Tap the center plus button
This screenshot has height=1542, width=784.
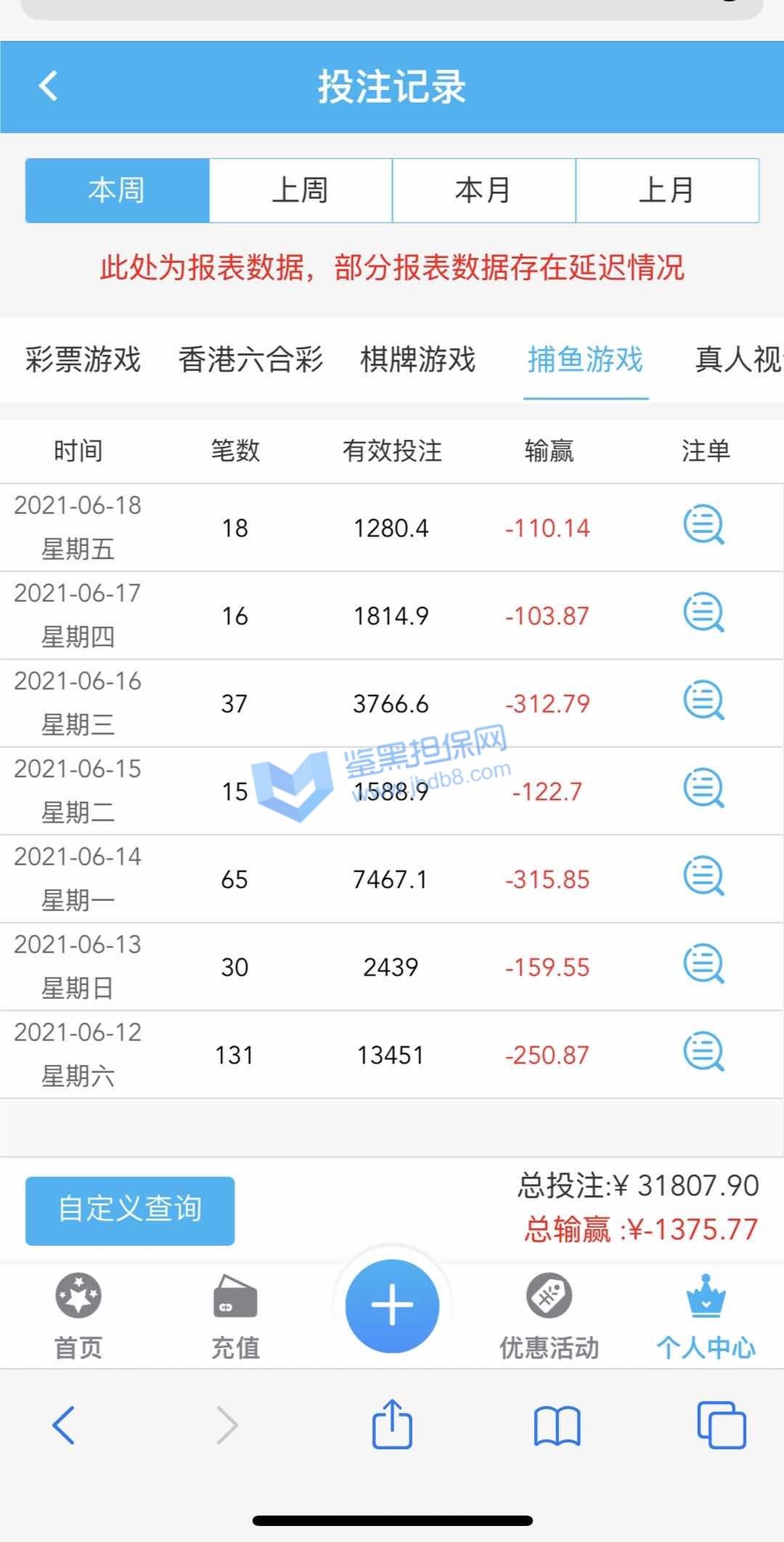click(x=392, y=1305)
